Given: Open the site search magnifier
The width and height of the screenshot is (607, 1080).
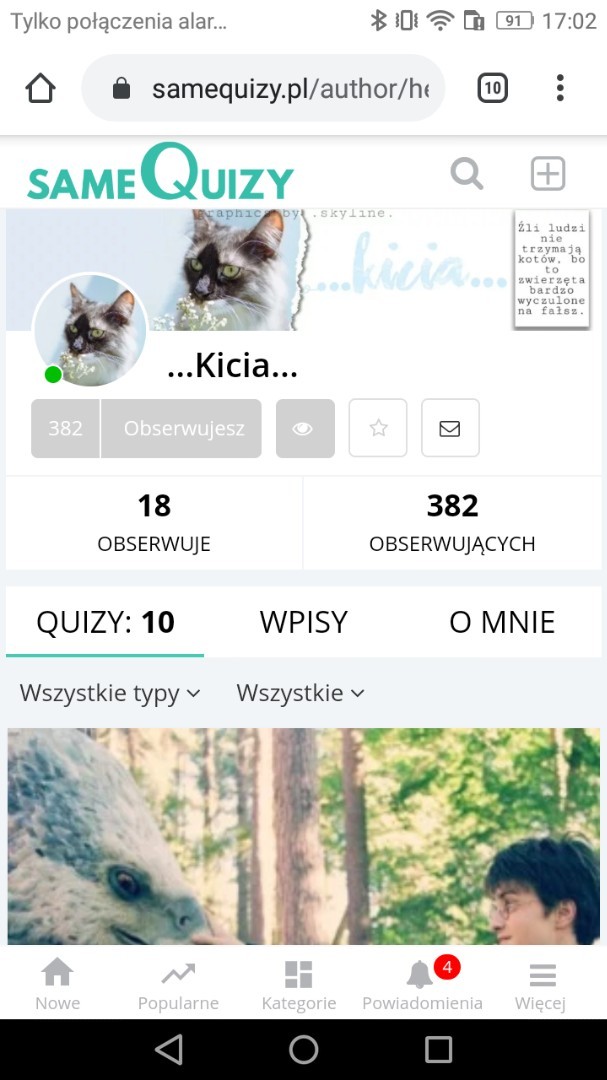Looking at the screenshot, I should coord(466,174).
